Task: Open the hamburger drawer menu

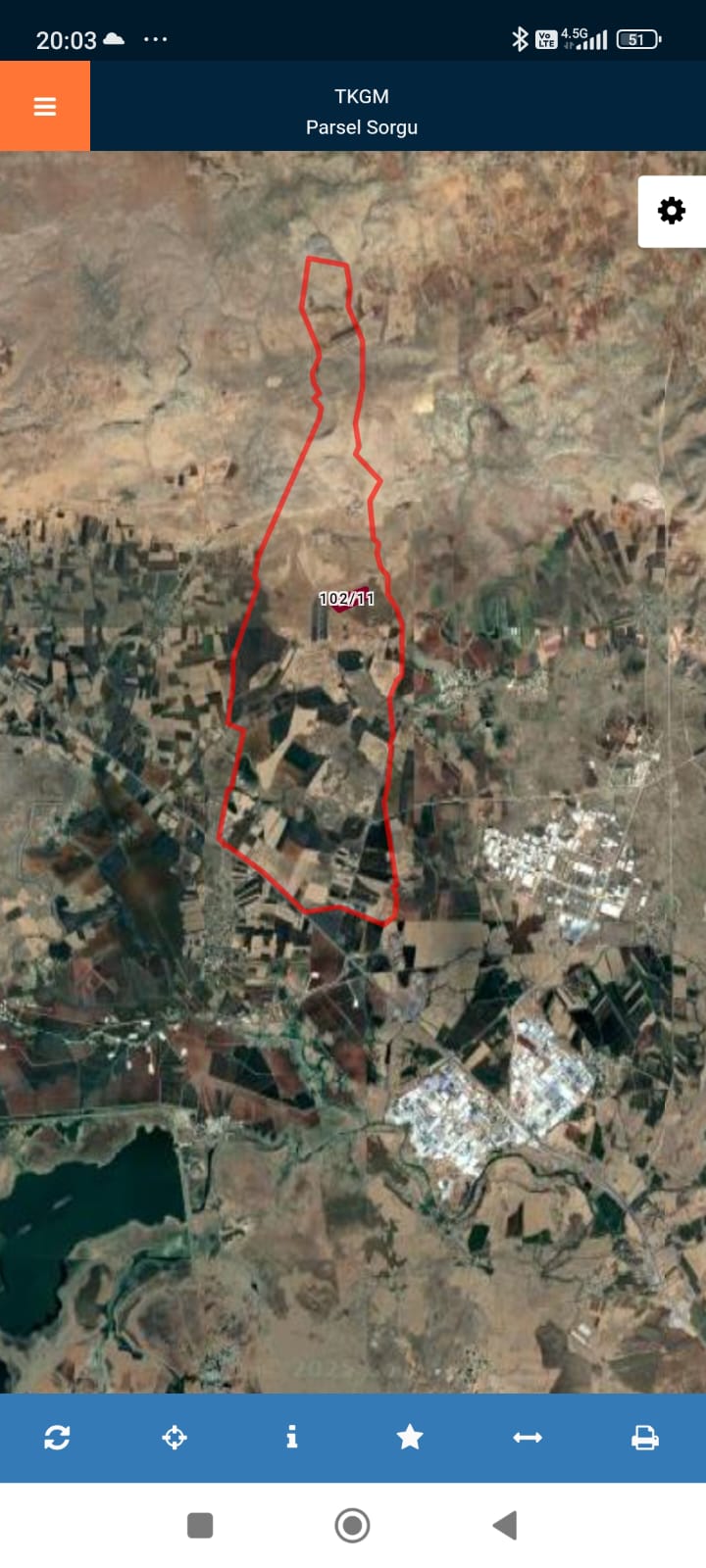Action: [45, 106]
